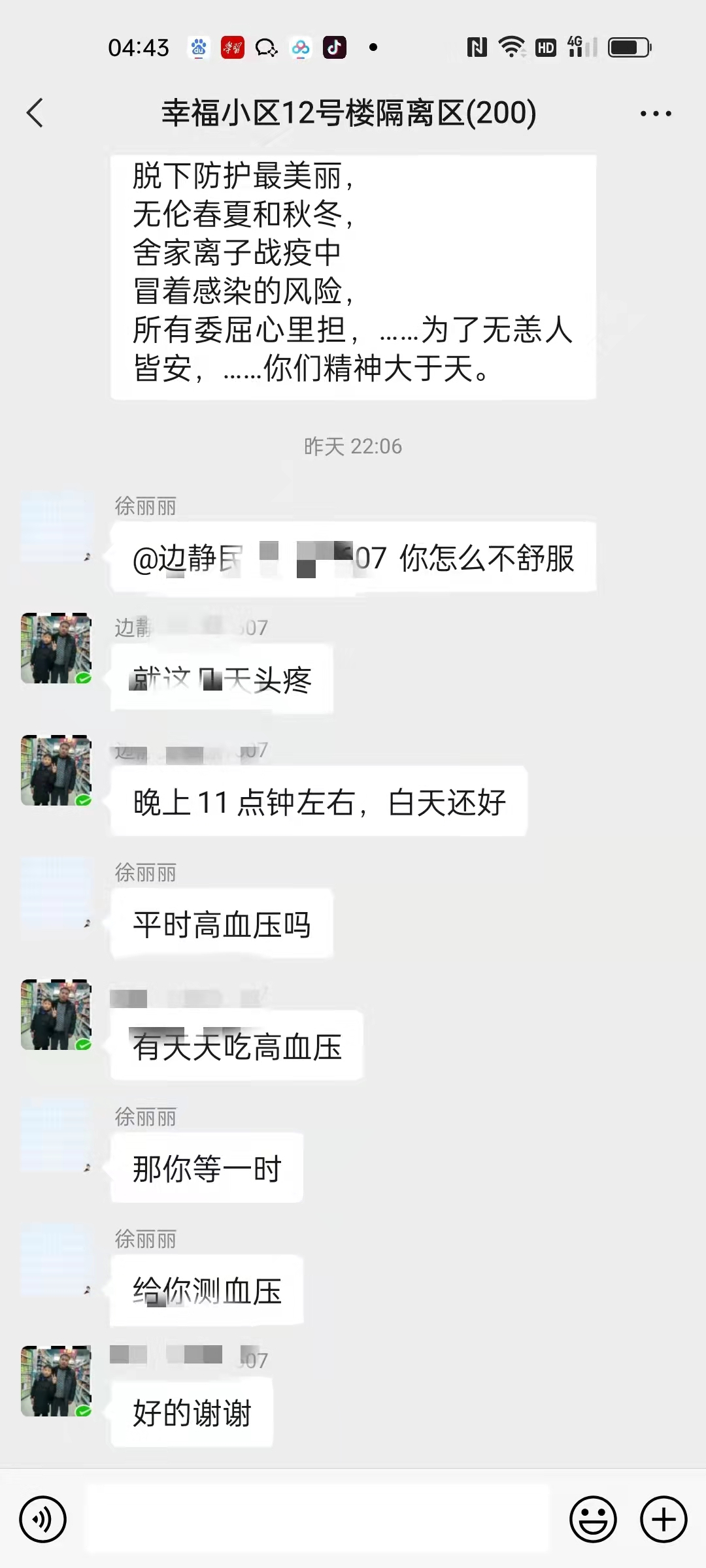Image resolution: width=706 pixels, height=1568 pixels.
Task: Open the plus attachment menu
Action: click(663, 1519)
